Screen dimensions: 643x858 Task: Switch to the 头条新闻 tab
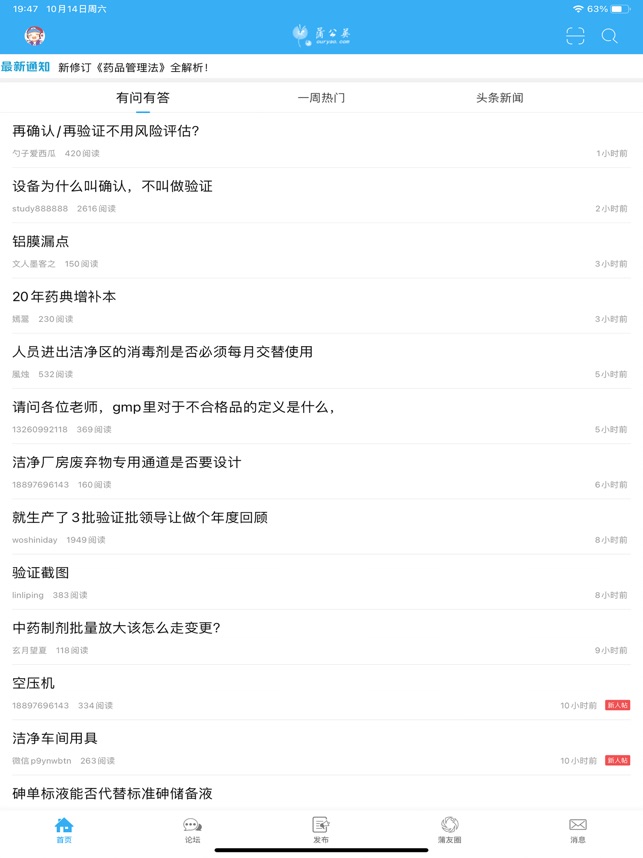tap(499, 98)
